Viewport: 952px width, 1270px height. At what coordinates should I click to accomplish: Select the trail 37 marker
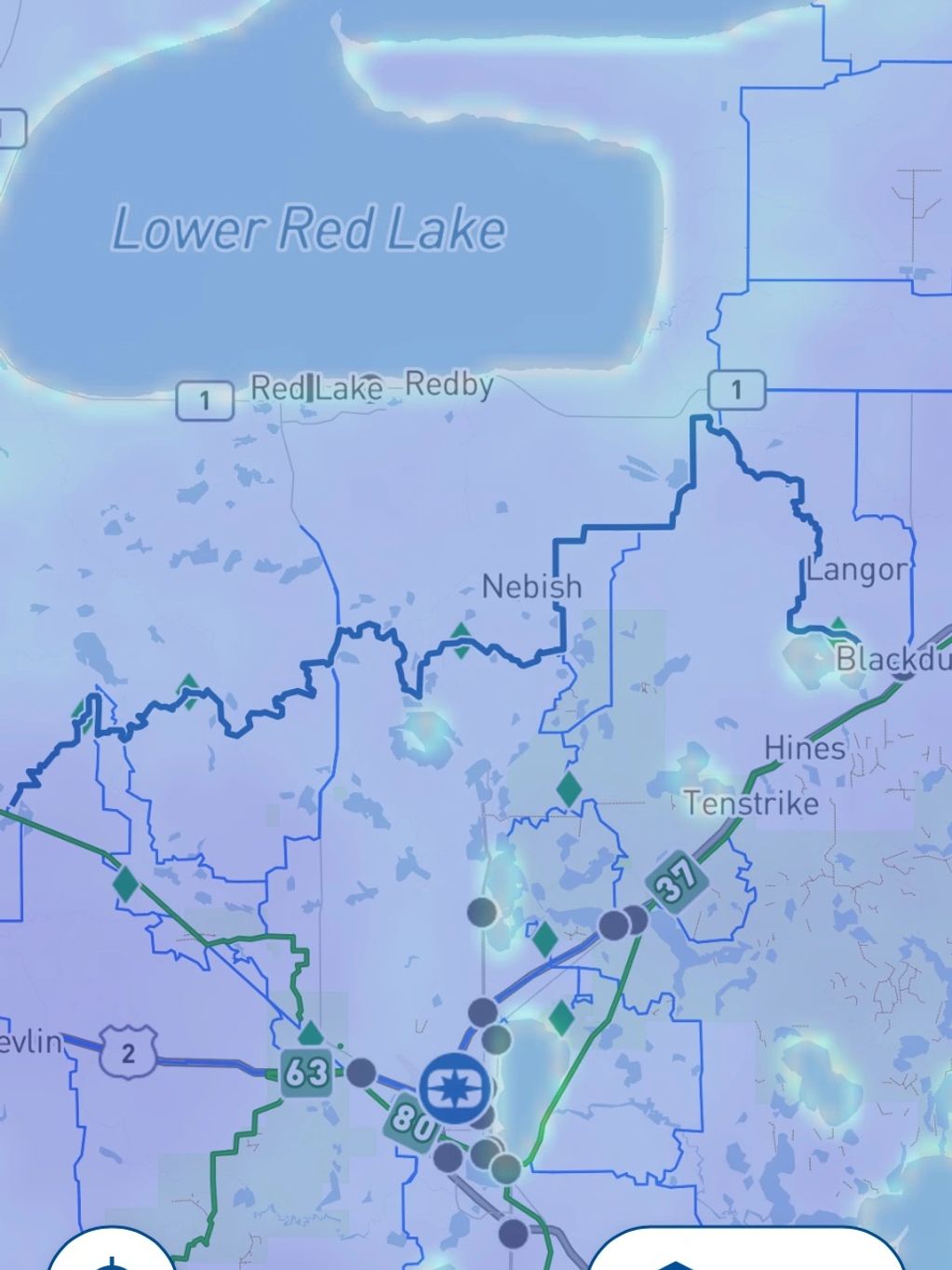pos(677,880)
